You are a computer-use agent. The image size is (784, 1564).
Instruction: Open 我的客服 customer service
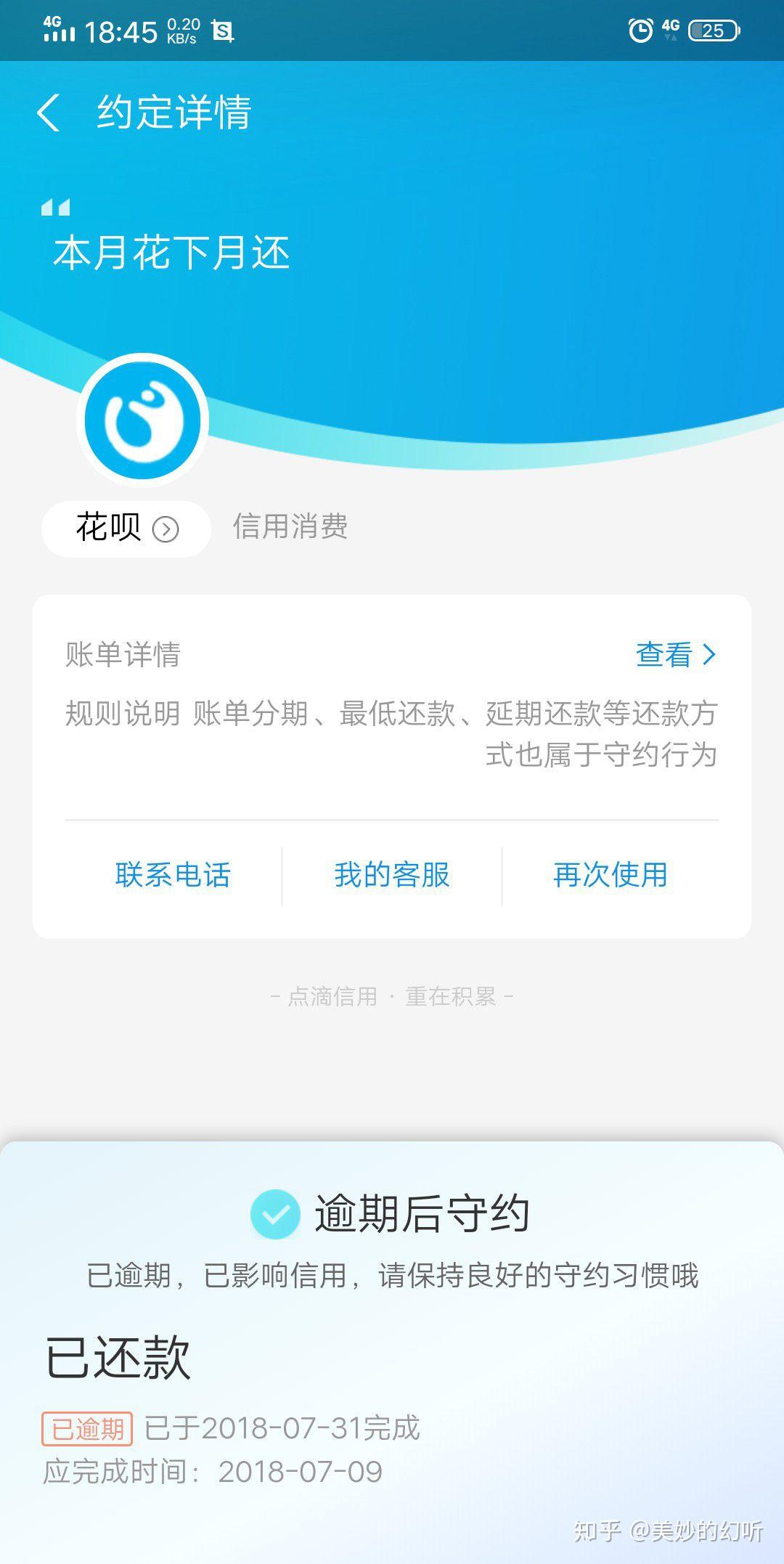(x=392, y=875)
